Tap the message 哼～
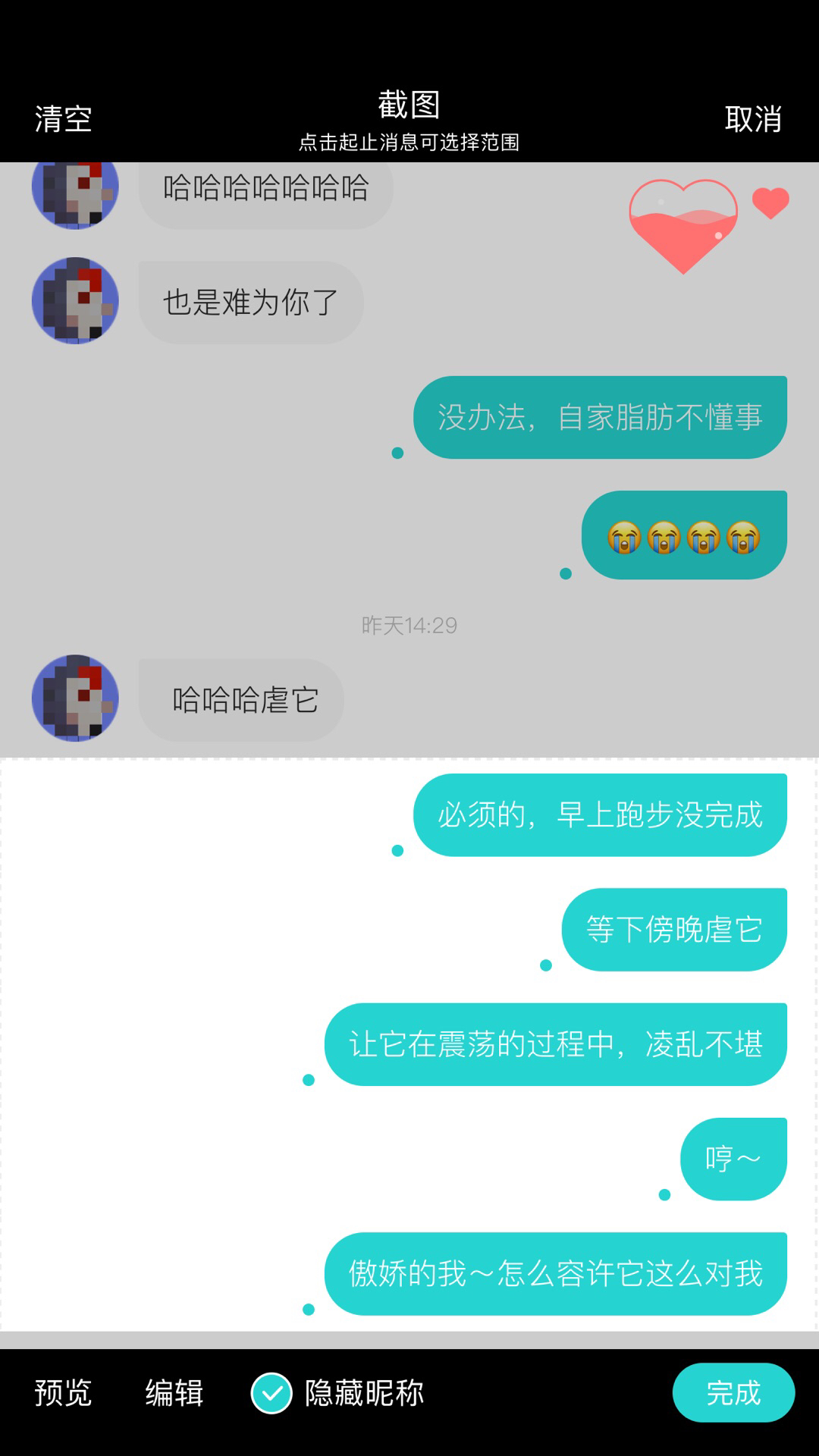 (x=733, y=1159)
